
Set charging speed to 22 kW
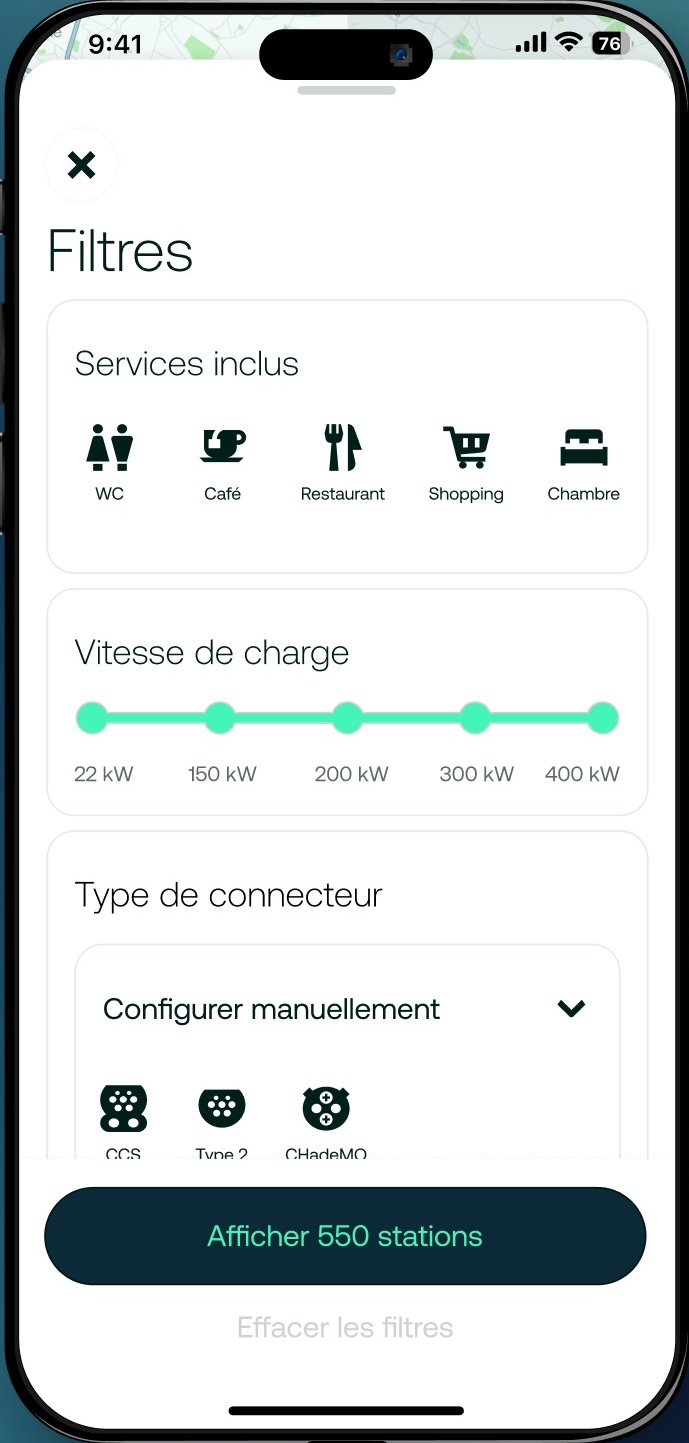92,718
